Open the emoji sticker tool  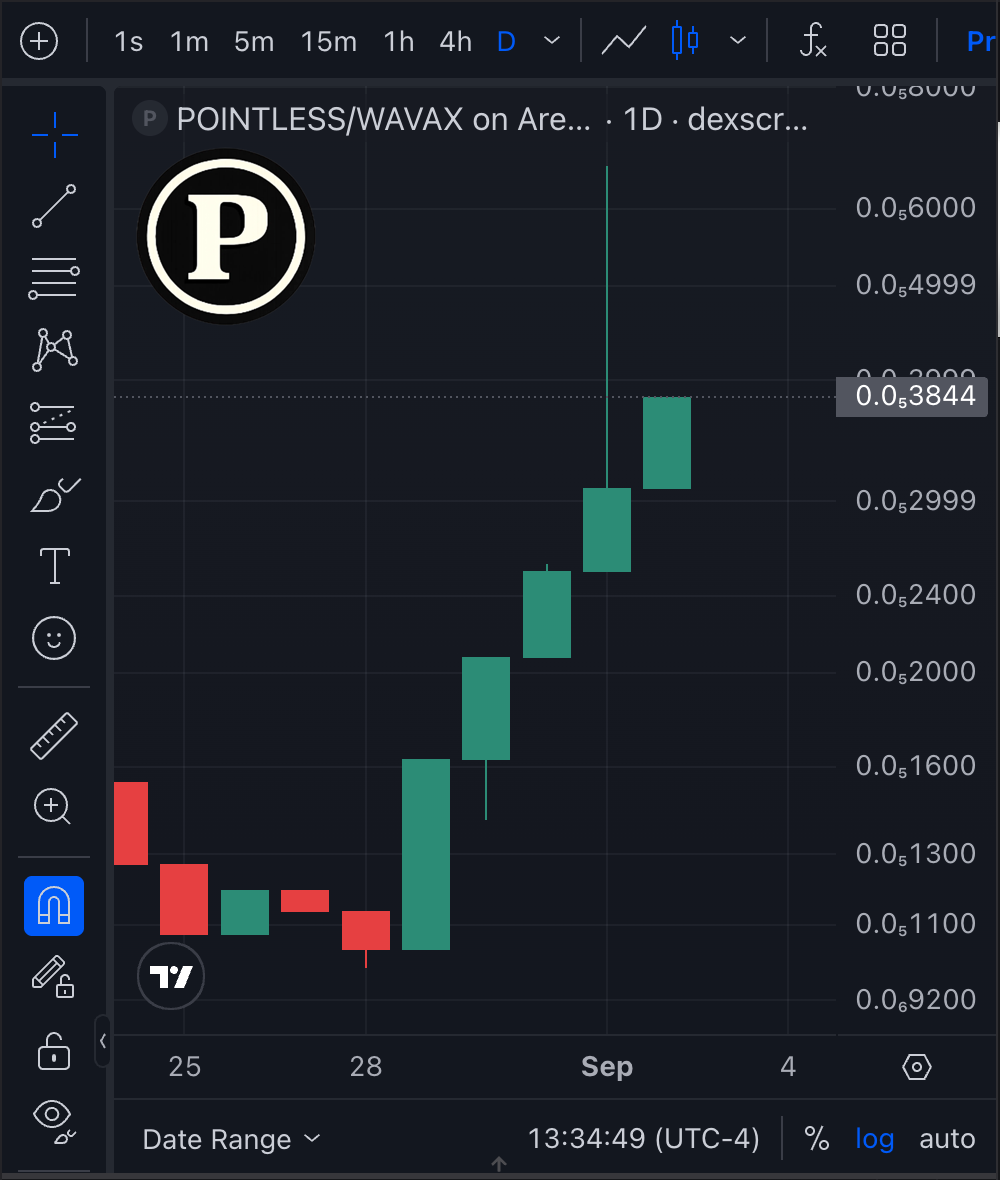pos(54,638)
